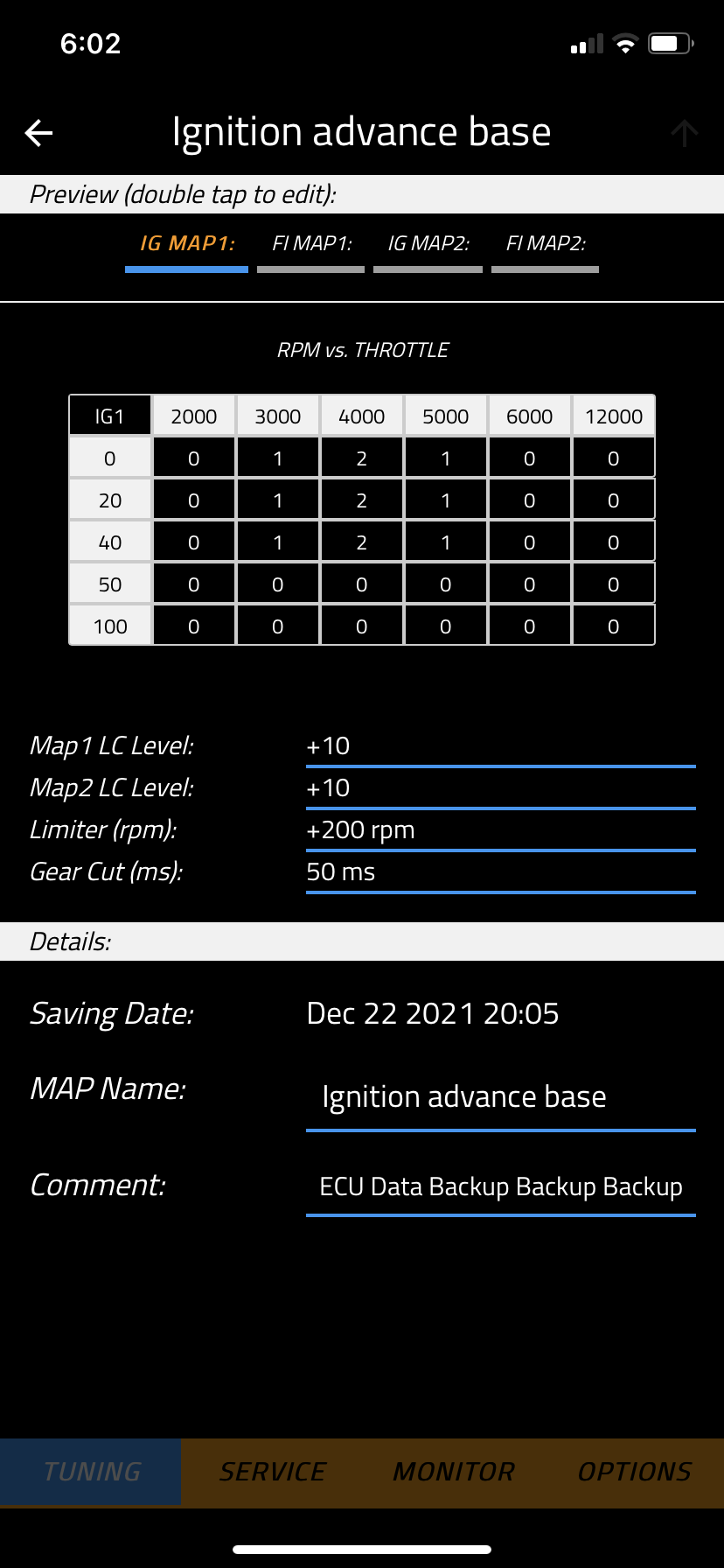Select the IG MAP1 tab
This screenshot has height=1568, width=724.
point(187,244)
